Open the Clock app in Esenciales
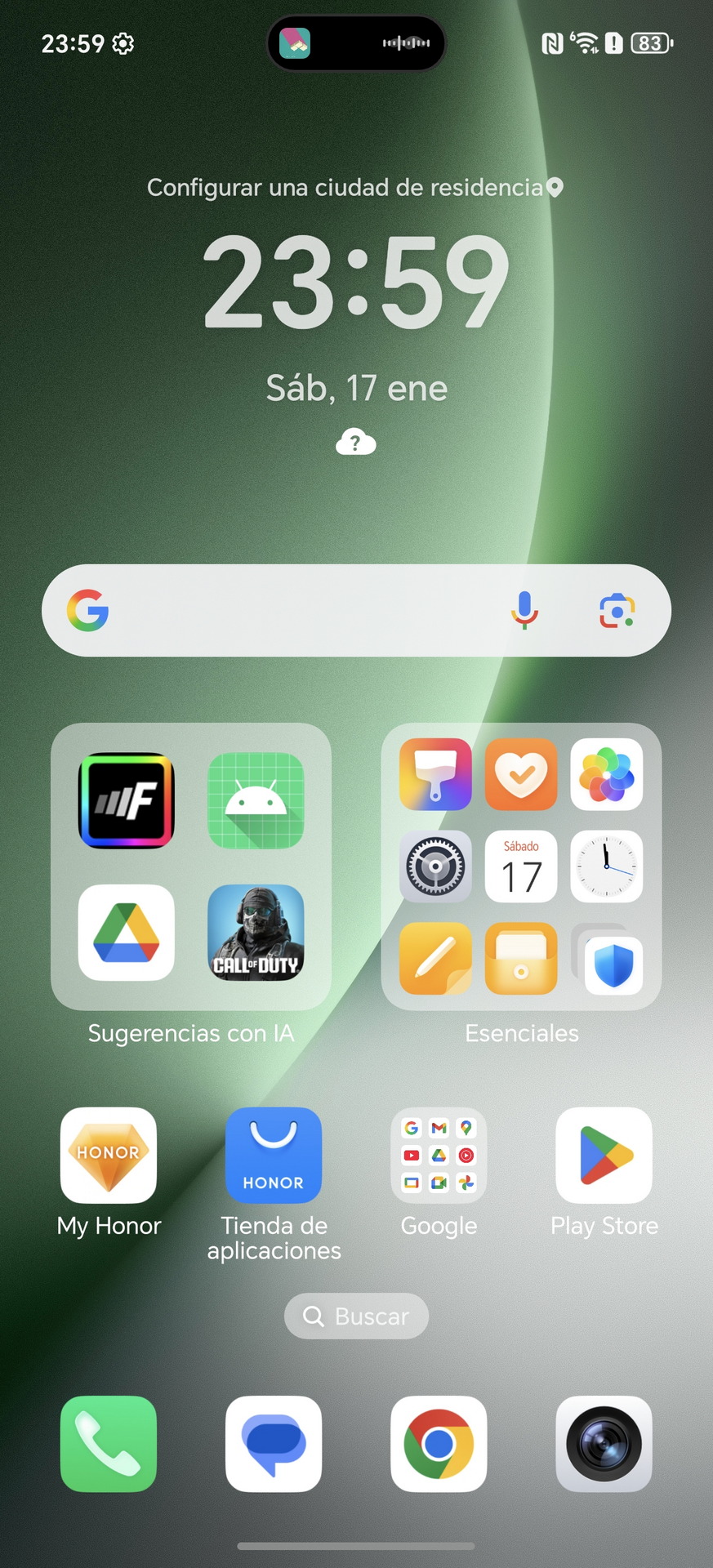 click(606, 866)
